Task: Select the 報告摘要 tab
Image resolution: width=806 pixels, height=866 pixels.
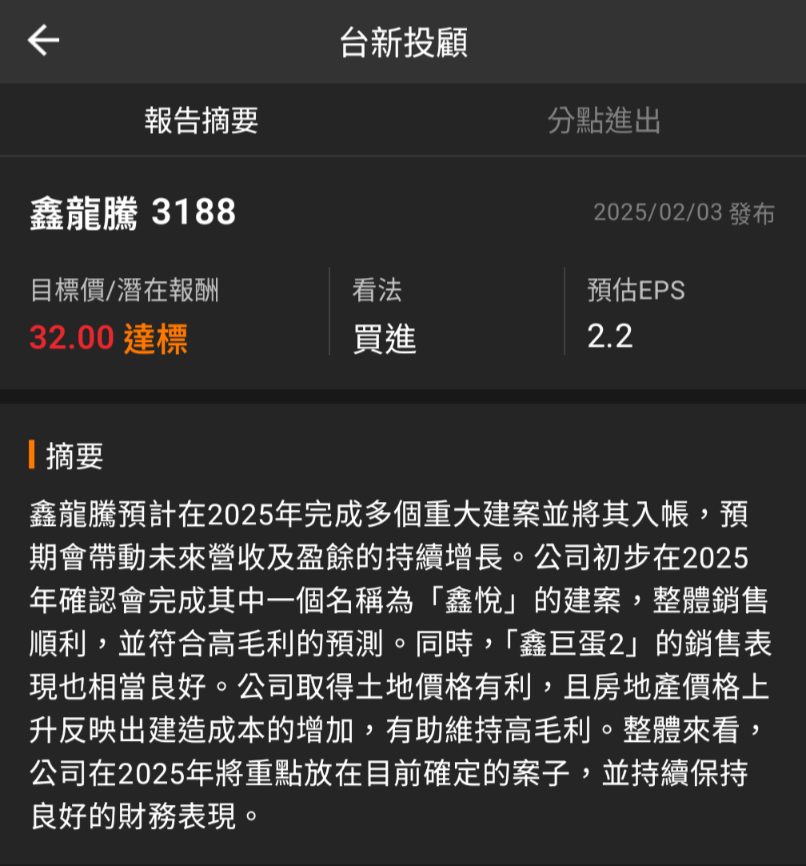Action: (x=201, y=121)
